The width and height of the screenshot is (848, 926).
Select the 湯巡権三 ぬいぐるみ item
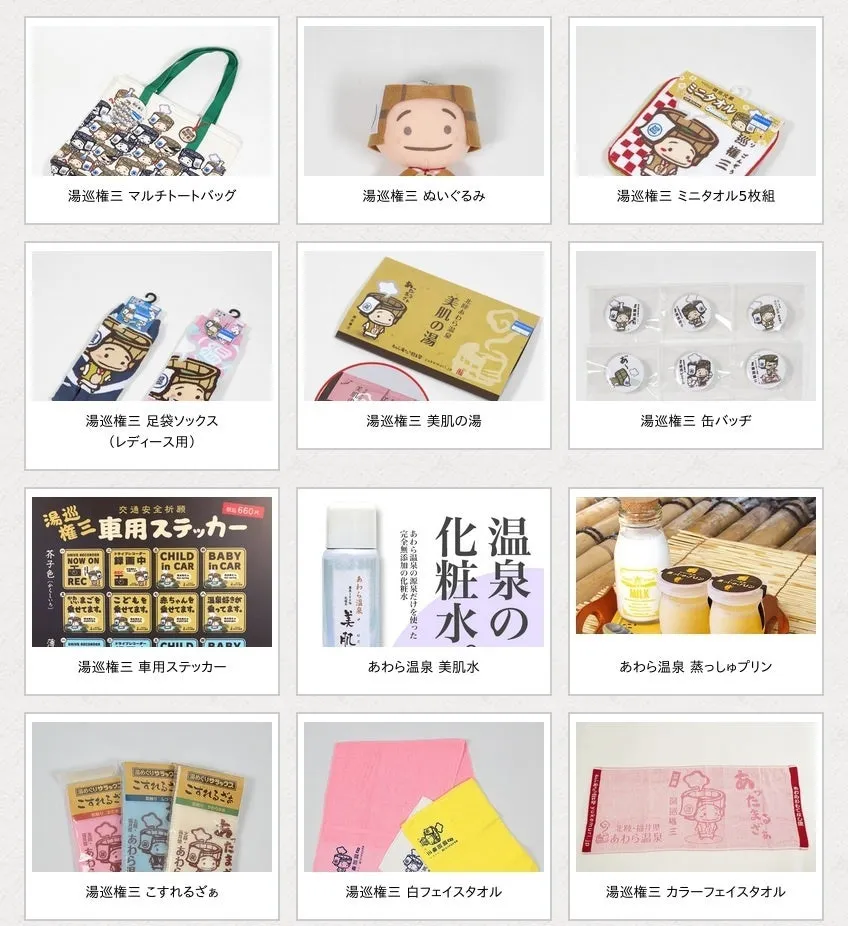click(424, 120)
